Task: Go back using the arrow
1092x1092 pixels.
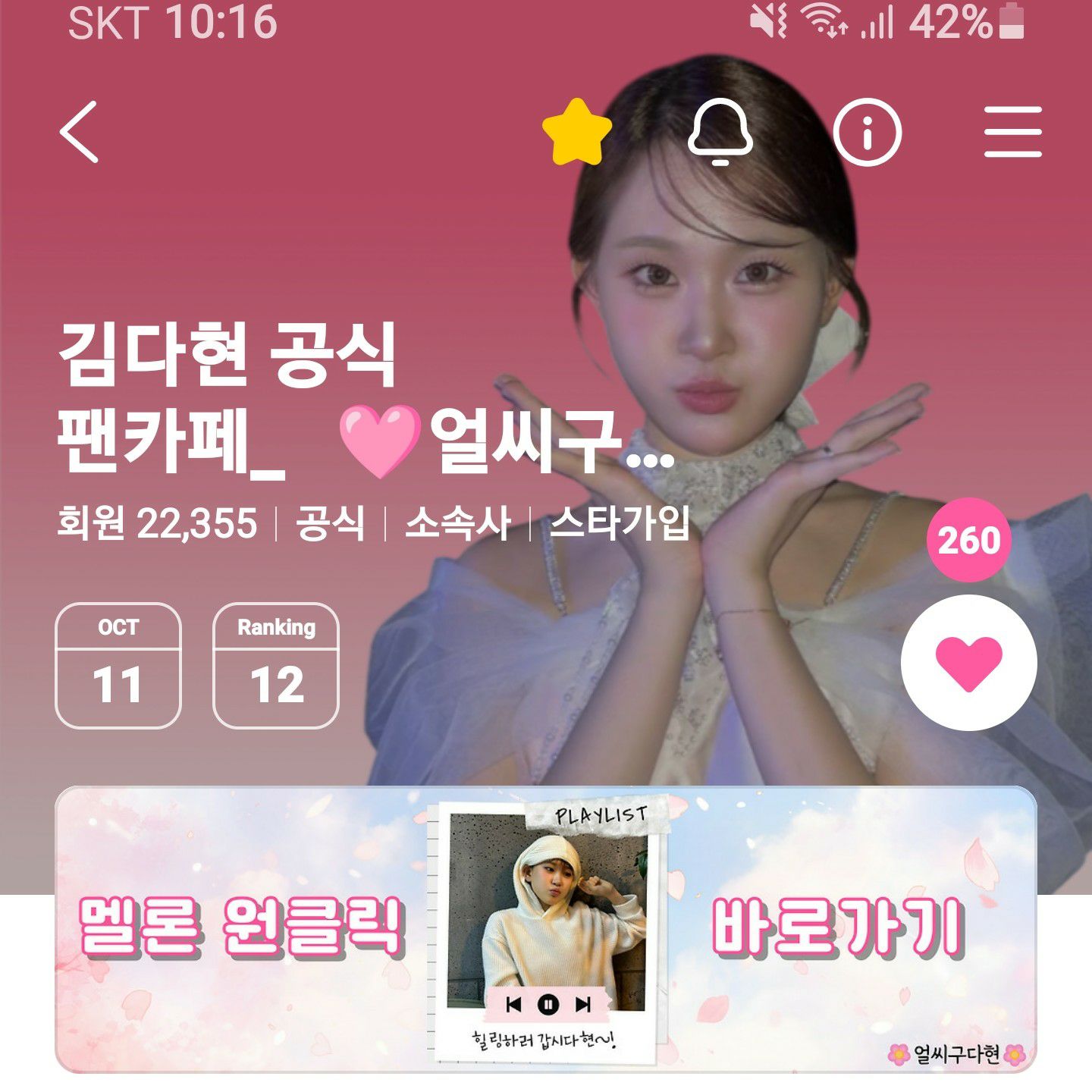Action: pos(80,132)
